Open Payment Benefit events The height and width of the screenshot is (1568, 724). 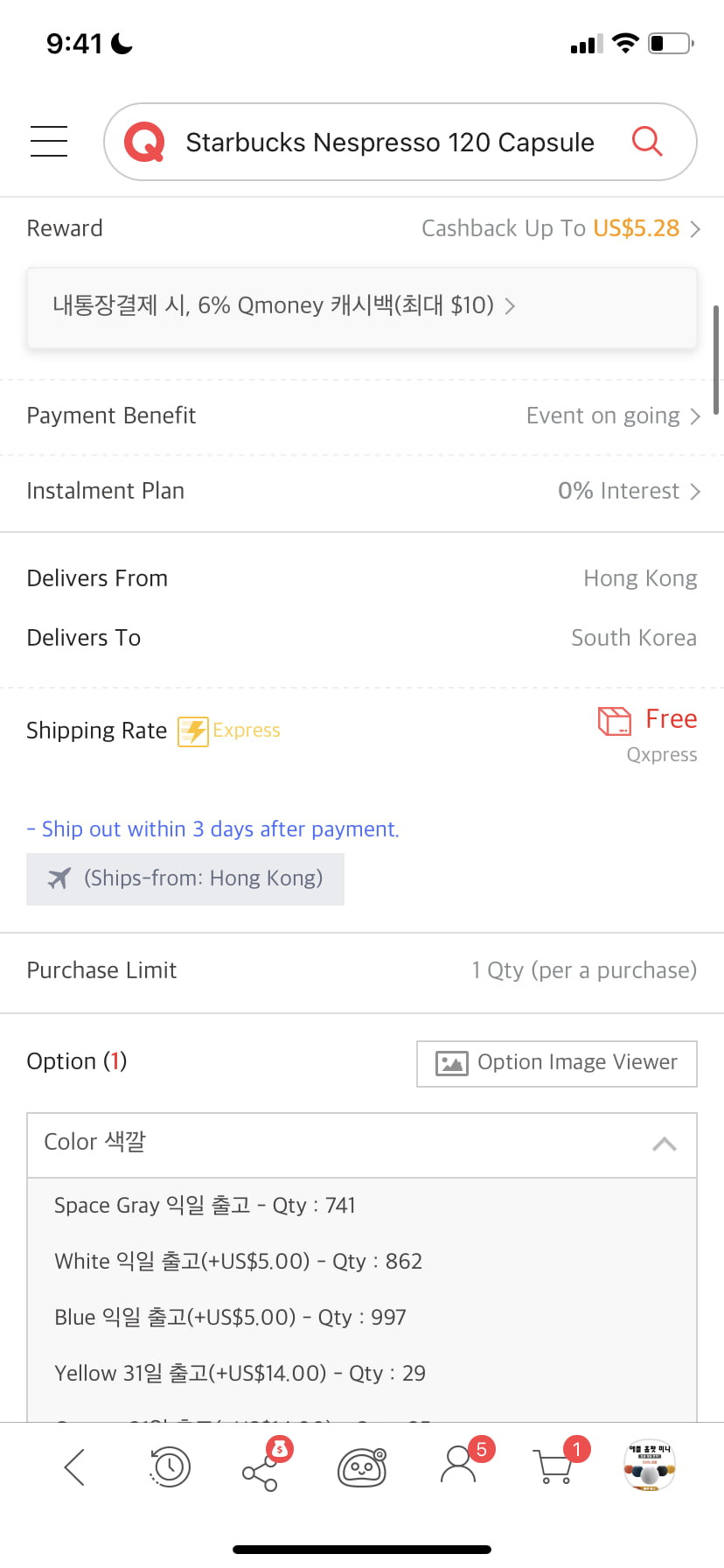pos(362,416)
